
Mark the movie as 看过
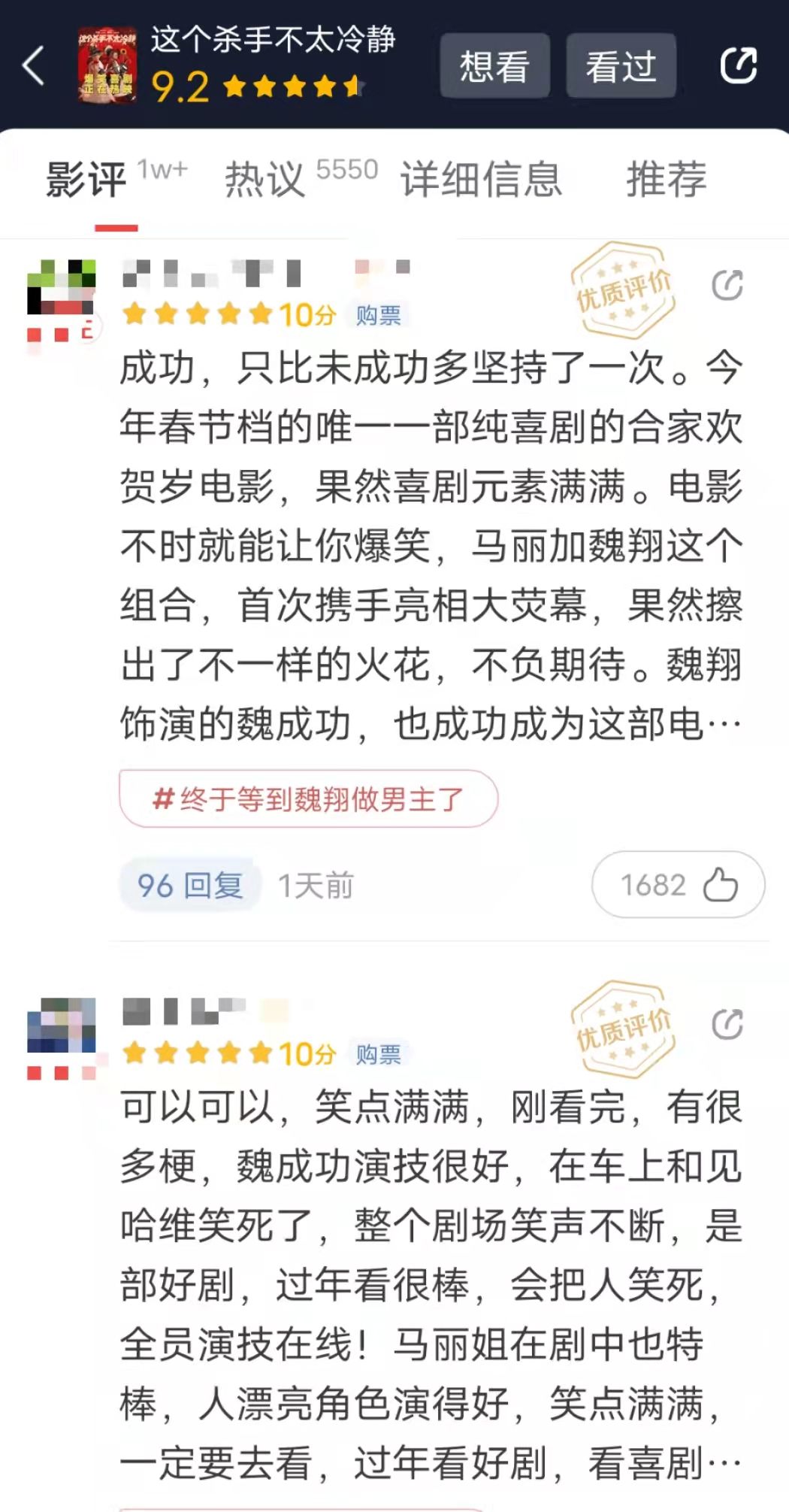click(621, 66)
